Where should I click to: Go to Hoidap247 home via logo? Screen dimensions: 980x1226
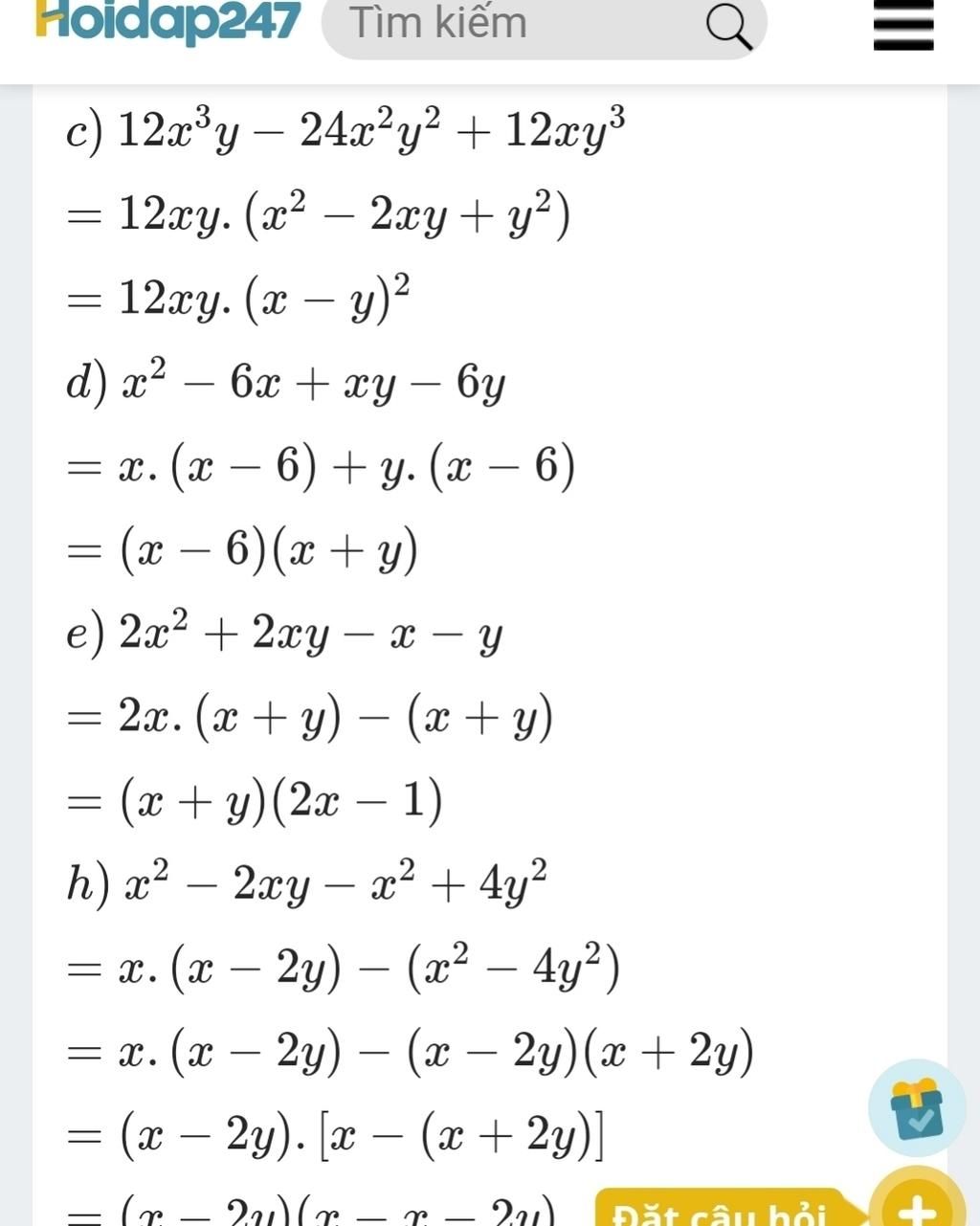click(167, 21)
